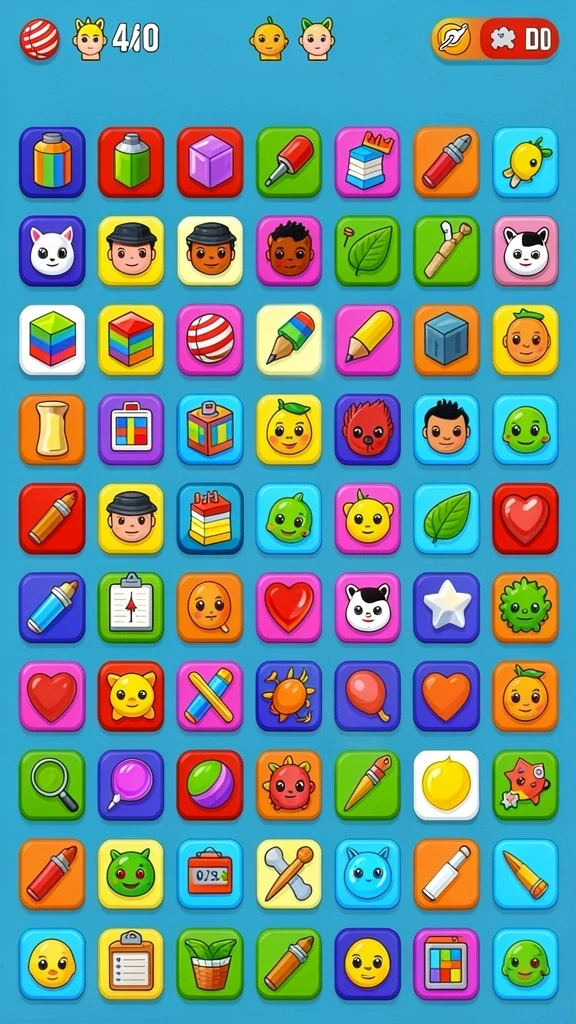Select the clipboard with red arrow tile
Viewport: 576px width, 1024px height.
click(x=131, y=607)
